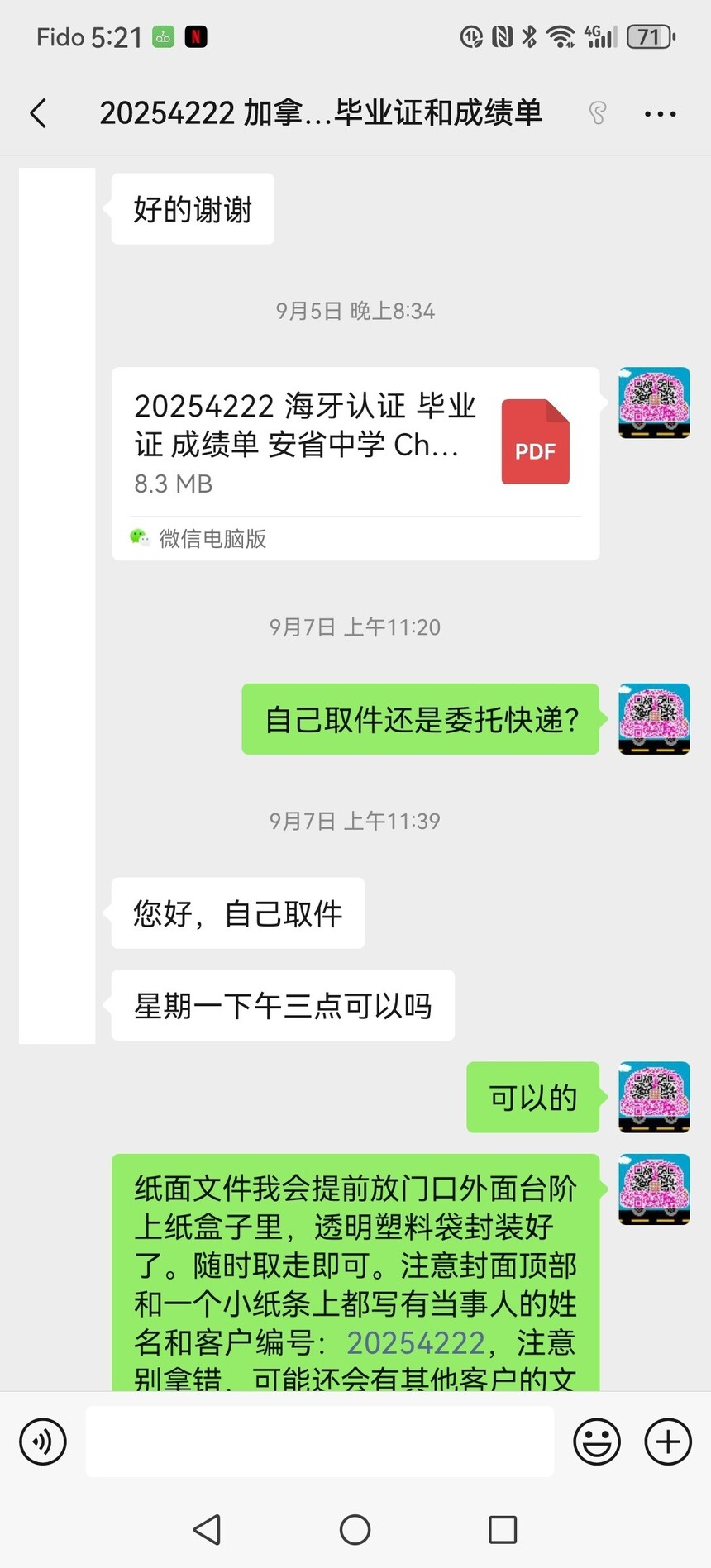Open recent apps overview

click(502, 1530)
